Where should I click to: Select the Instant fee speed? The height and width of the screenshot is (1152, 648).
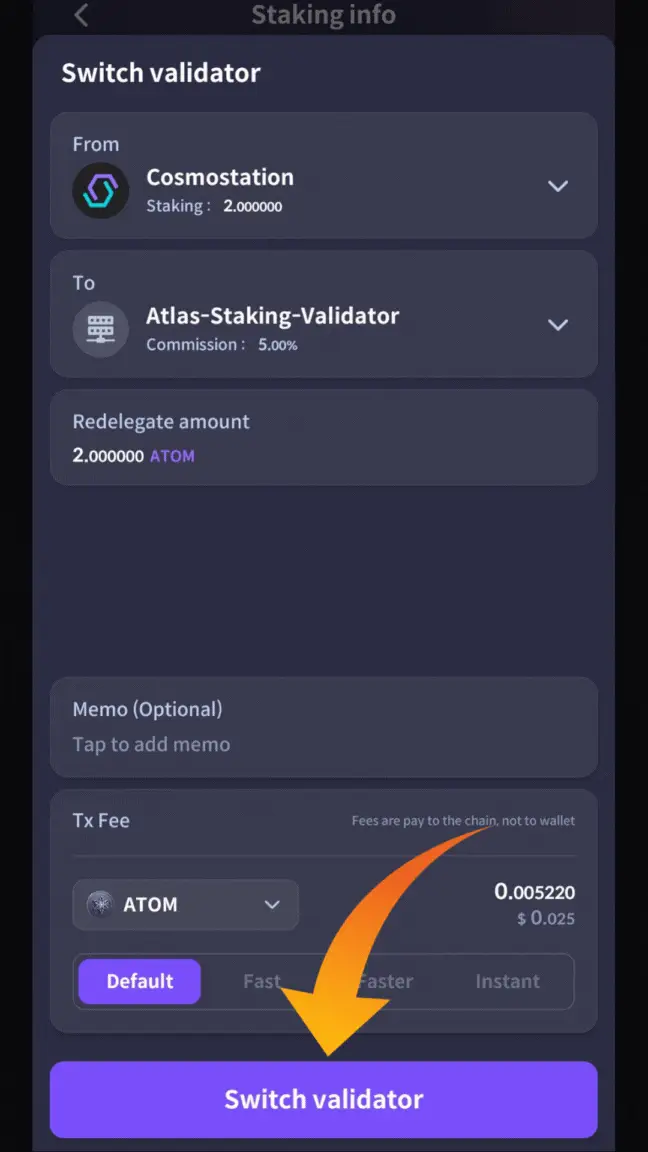coord(507,982)
